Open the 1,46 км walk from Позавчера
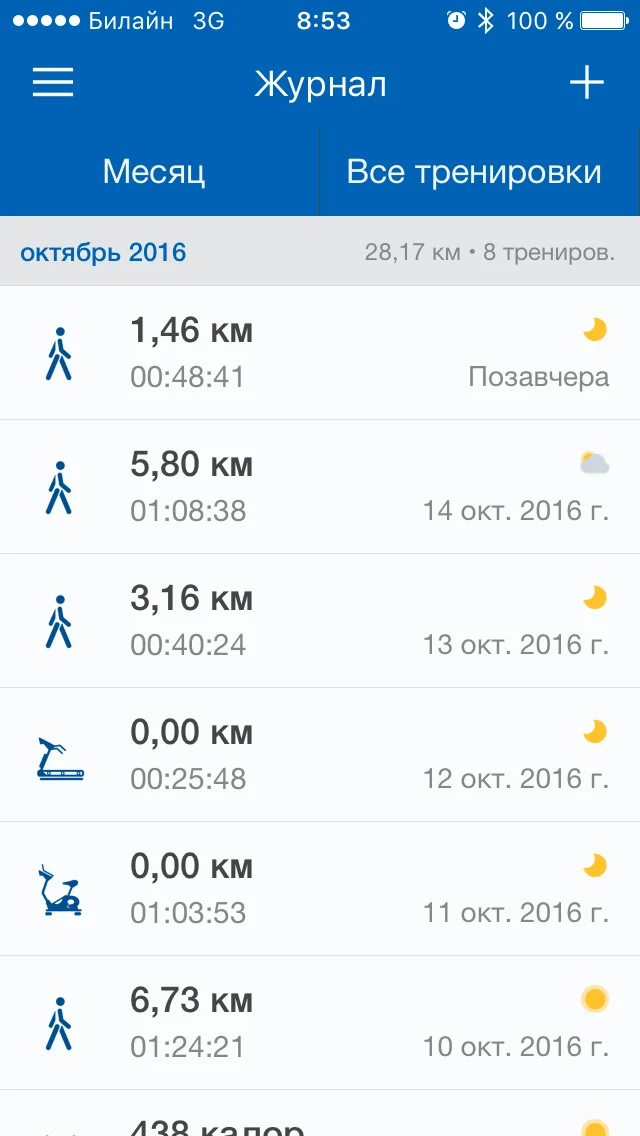640x1136 pixels. click(320, 353)
